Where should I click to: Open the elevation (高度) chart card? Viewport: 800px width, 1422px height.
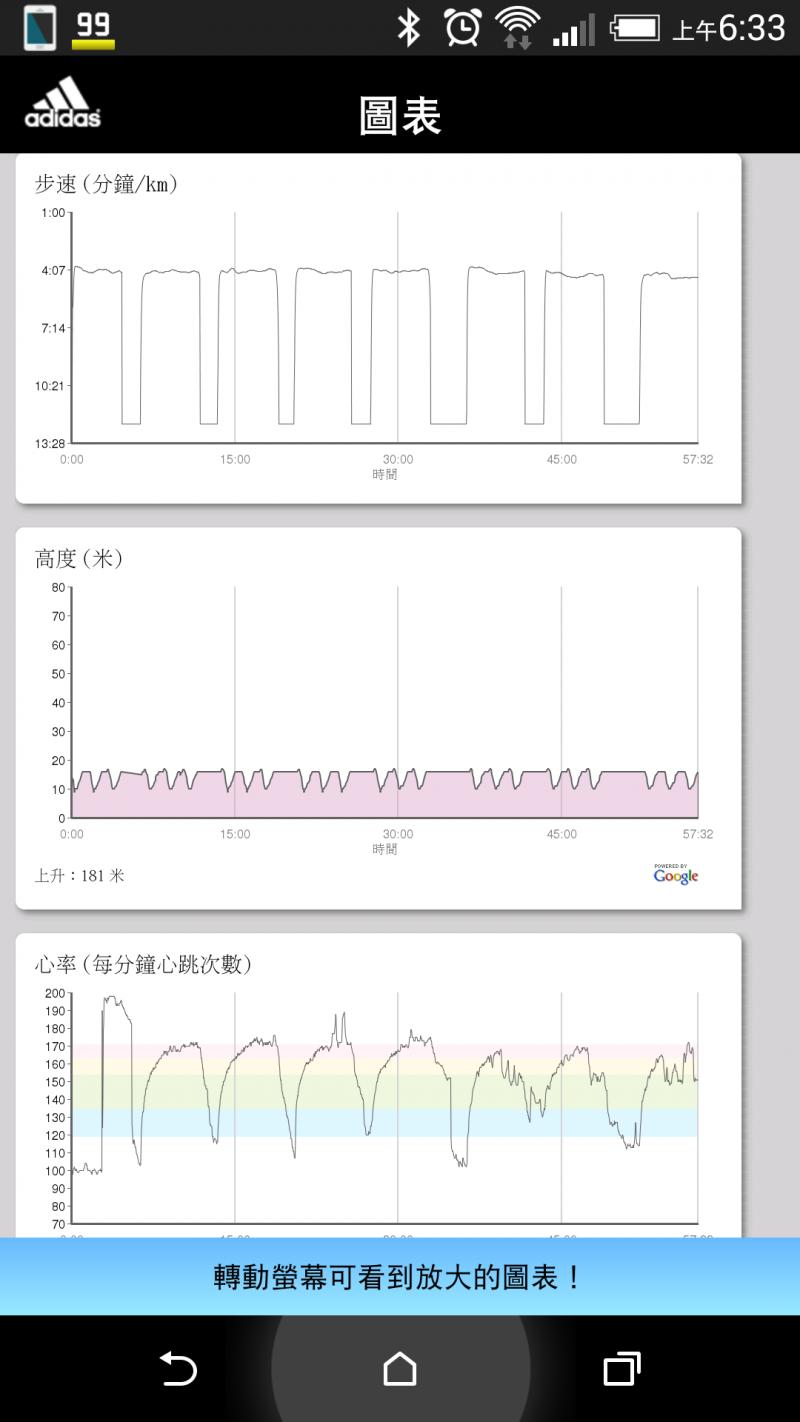tap(378, 718)
